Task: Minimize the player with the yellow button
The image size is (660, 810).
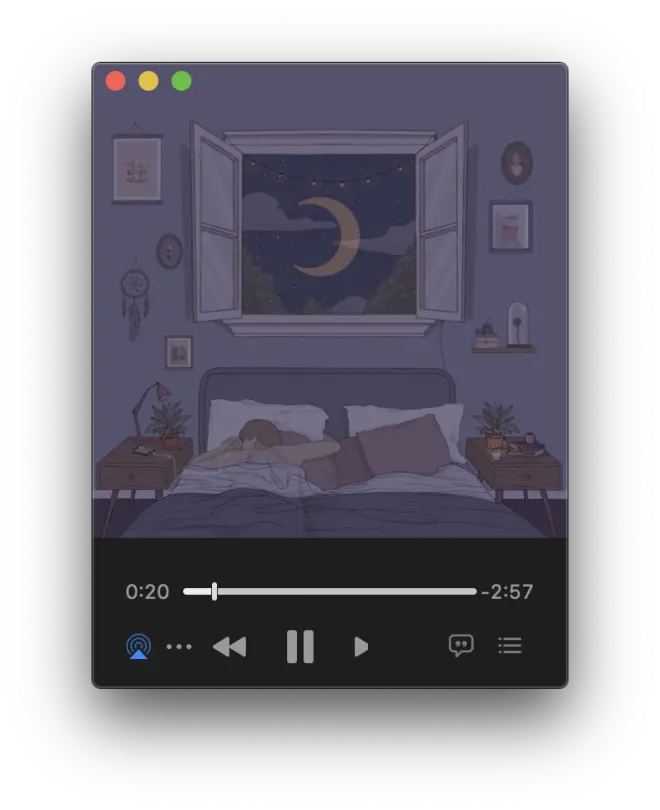Action: tap(148, 81)
